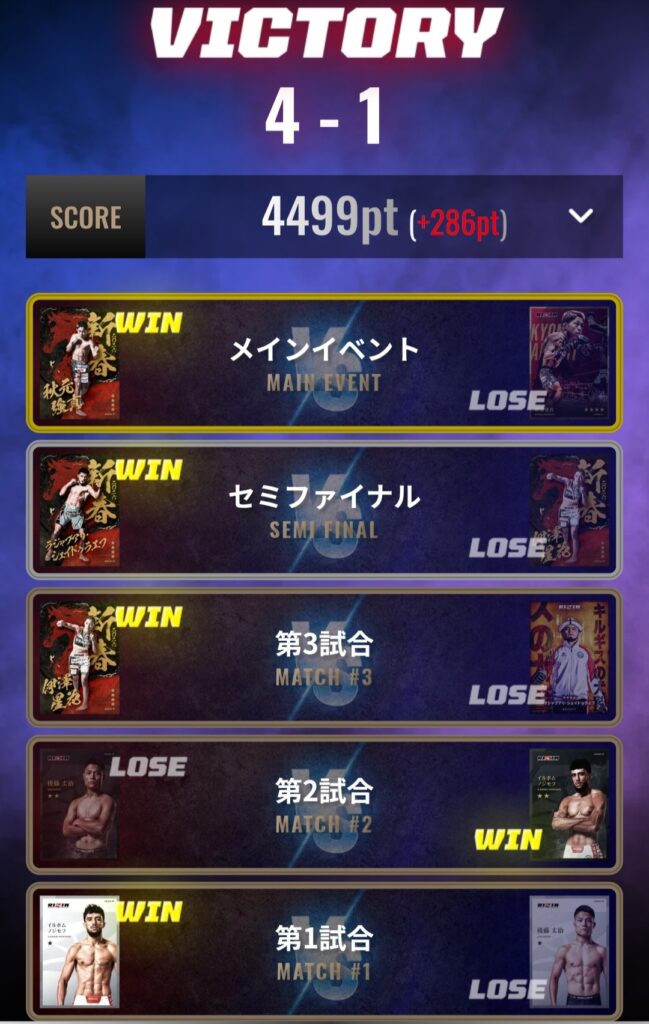Viewport: 649px width, 1024px height.
Task: View the 第1試合 match result
Action: 324,950
